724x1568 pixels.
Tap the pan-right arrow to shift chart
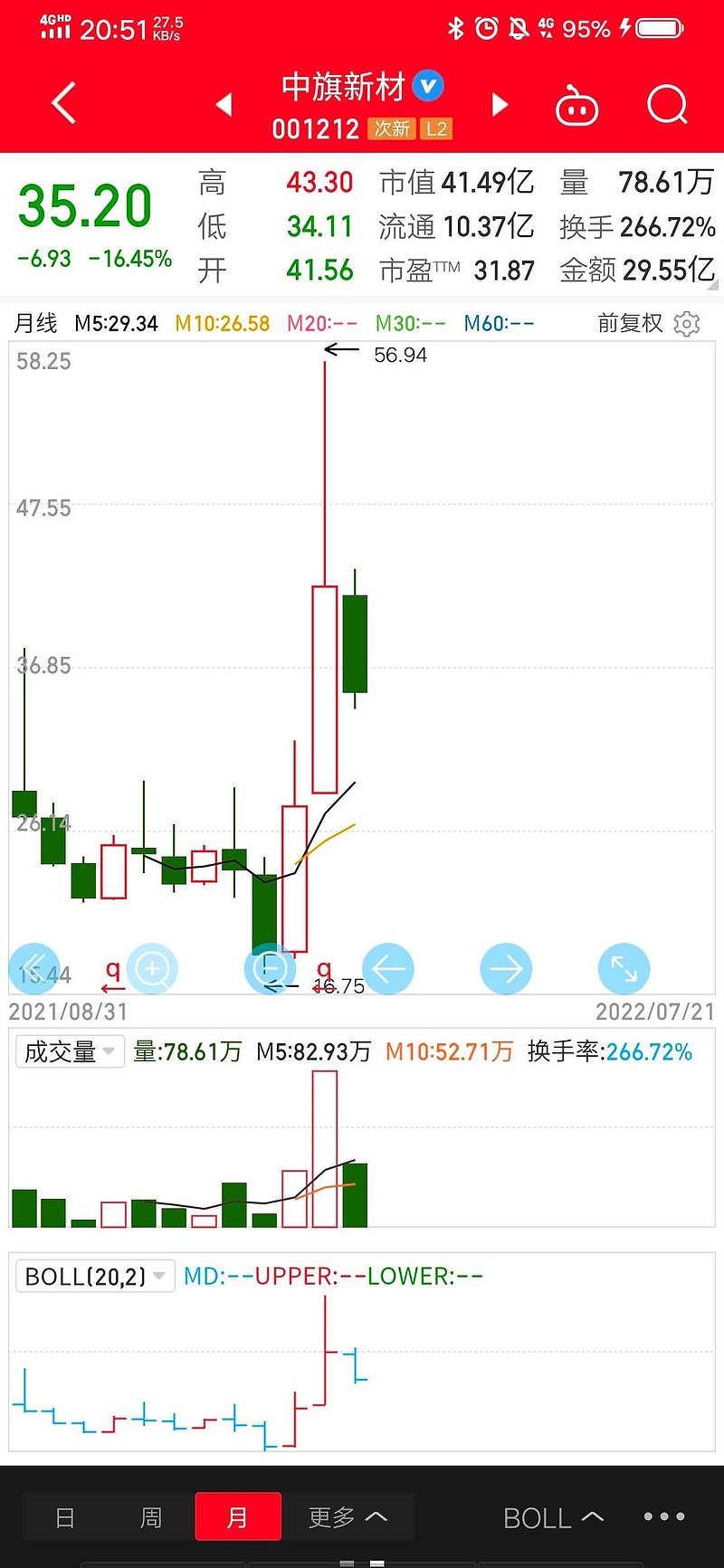(x=506, y=968)
